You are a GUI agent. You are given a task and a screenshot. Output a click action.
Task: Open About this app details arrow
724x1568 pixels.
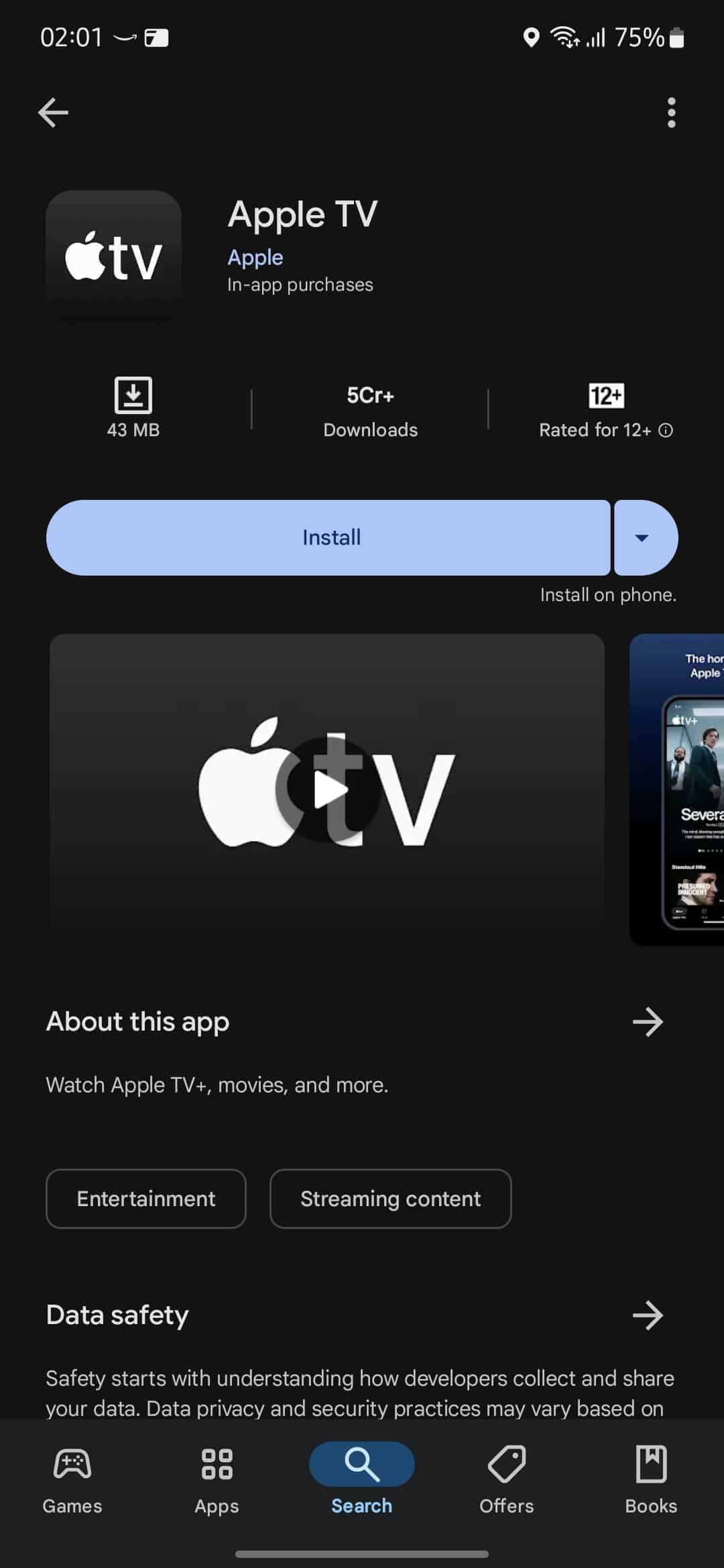click(648, 1022)
